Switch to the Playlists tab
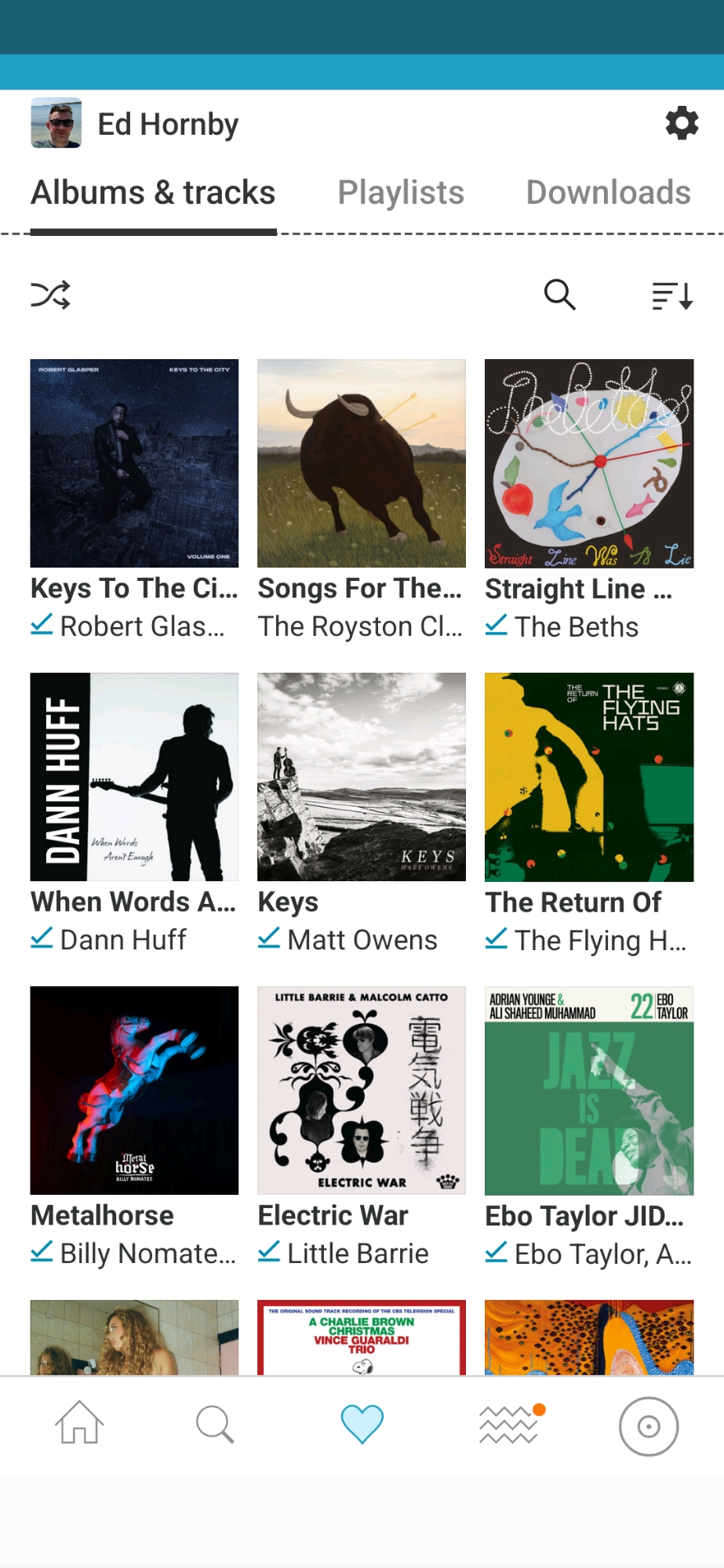Screen dimensions: 724x1568 pos(401,193)
